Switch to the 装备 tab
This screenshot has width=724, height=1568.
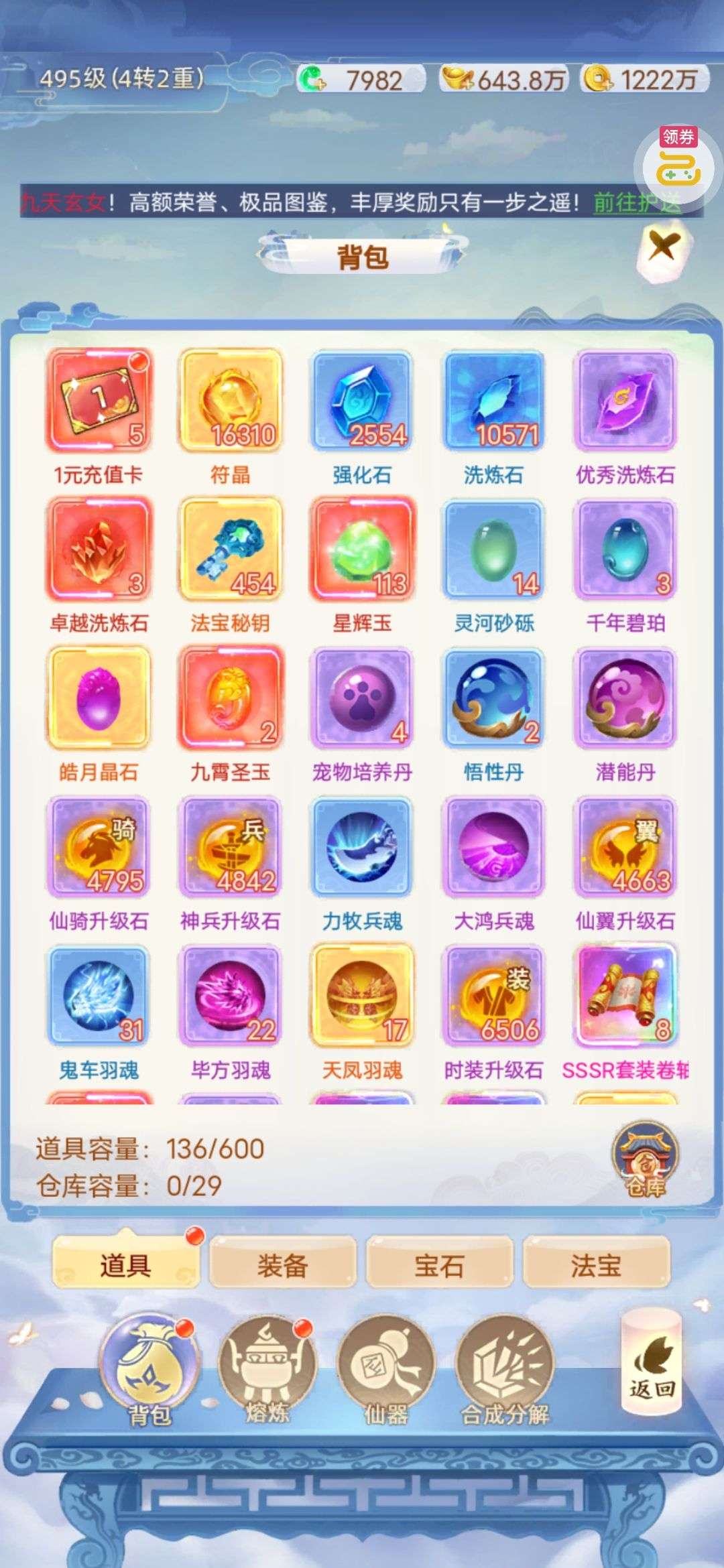point(283,1264)
